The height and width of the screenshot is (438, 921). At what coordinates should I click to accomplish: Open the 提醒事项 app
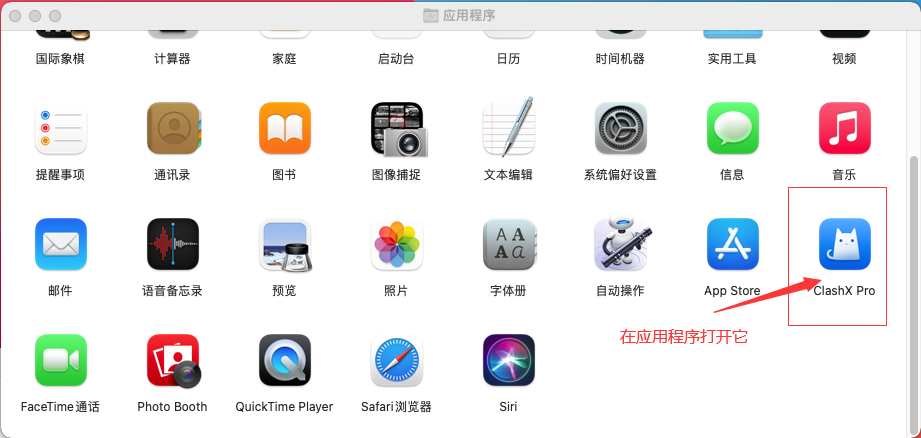[x=60, y=129]
